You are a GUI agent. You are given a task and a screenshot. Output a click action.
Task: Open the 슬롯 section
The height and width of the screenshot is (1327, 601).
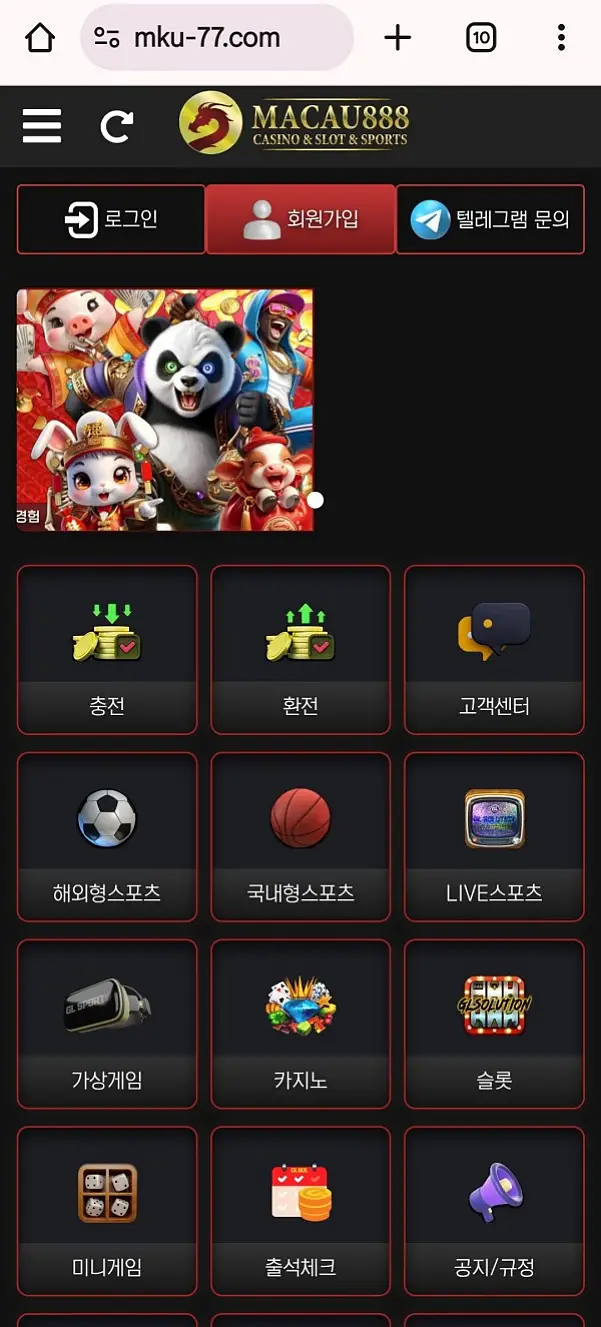click(x=494, y=1024)
